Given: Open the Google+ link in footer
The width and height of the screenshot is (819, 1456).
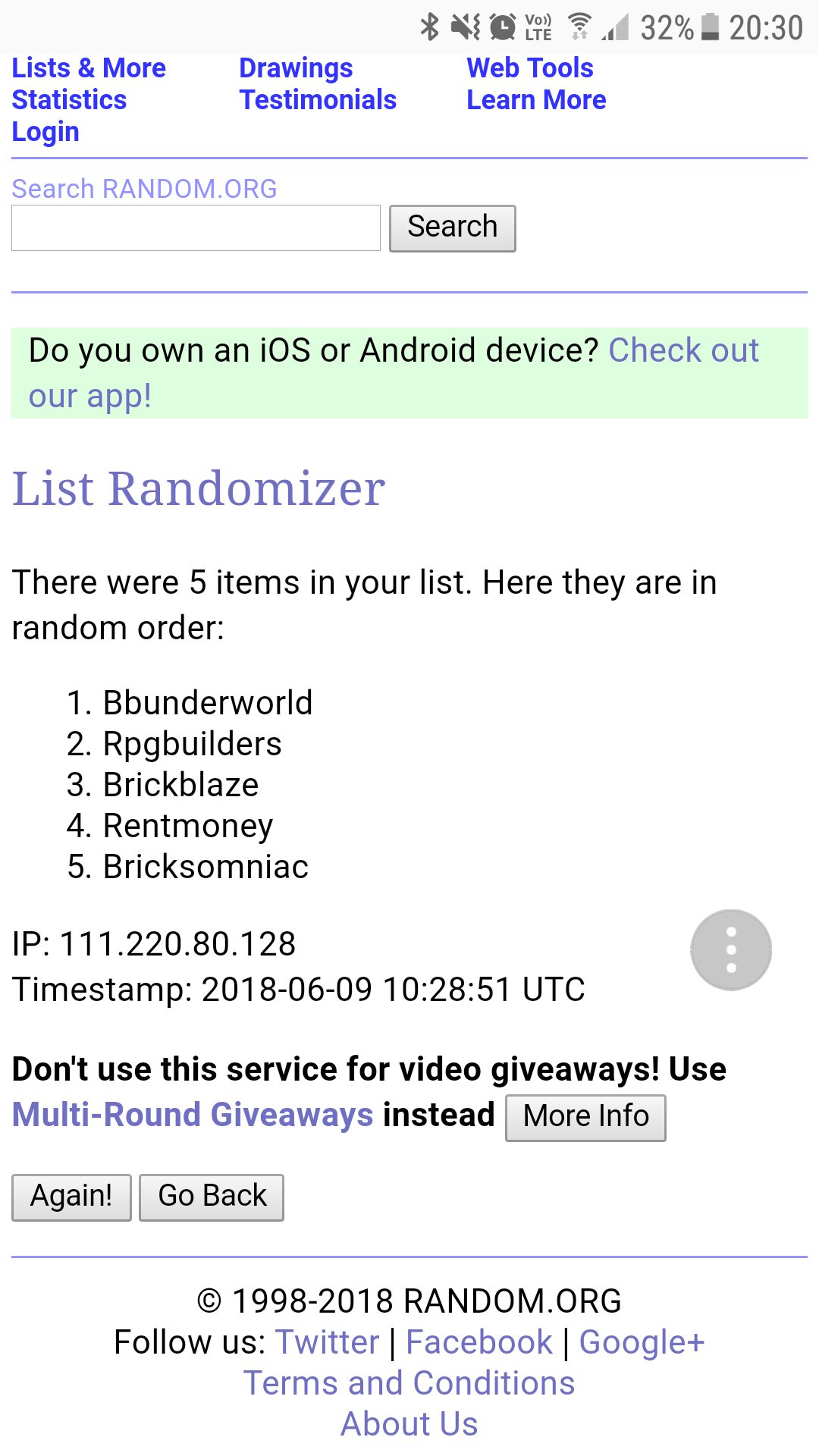Looking at the screenshot, I should point(642,1342).
